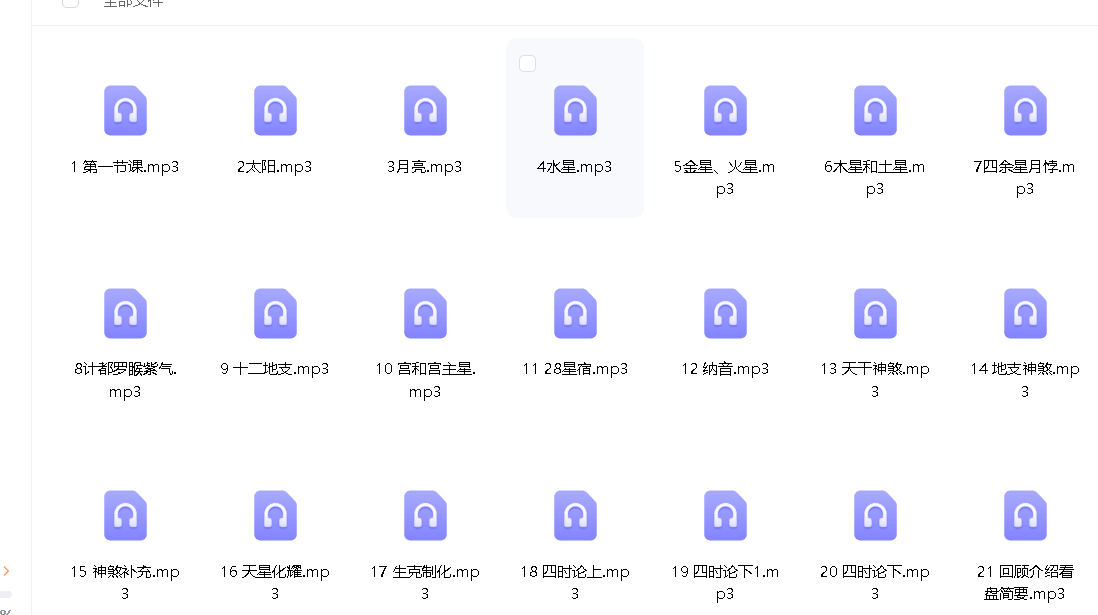This screenshot has width=1098, height=615.
Task: Open 7四余星月悖.mp3
Action: 1025,111
